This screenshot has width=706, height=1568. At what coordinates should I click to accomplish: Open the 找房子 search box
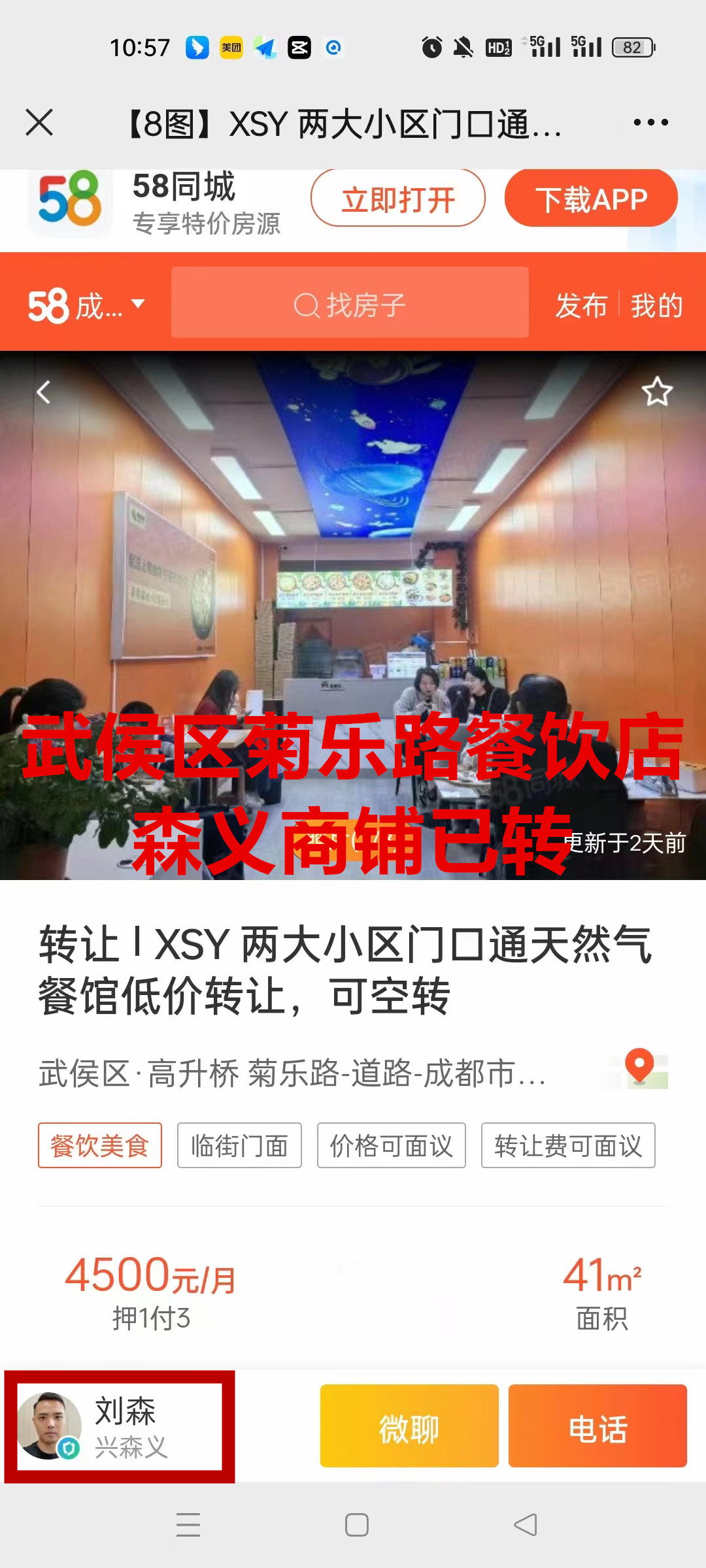click(x=350, y=304)
